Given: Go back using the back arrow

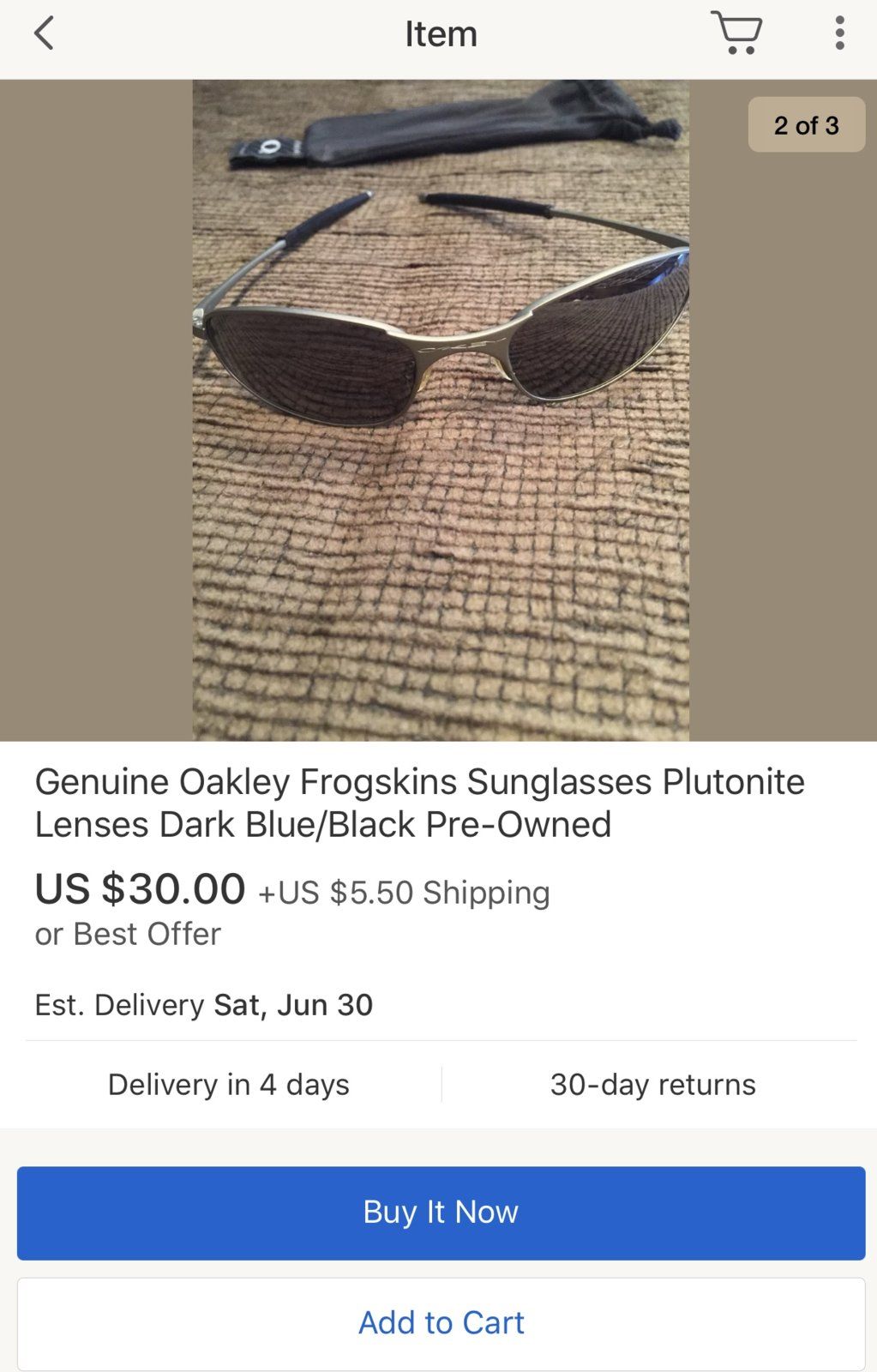Looking at the screenshot, I should point(44,34).
